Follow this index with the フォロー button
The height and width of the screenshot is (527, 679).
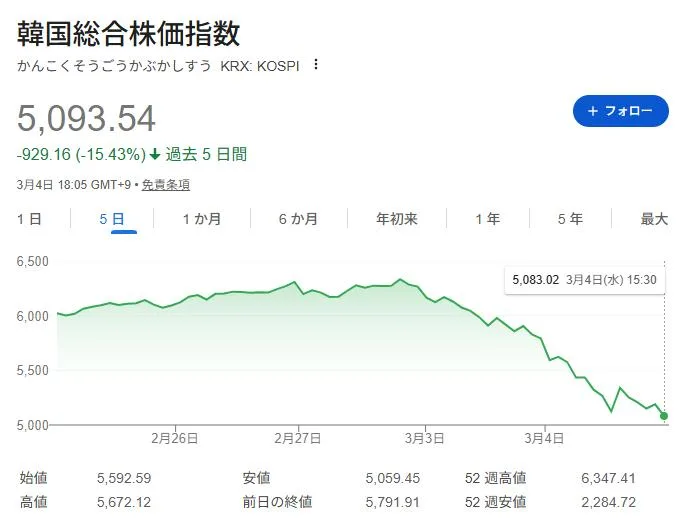pyautogui.click(x=620, y=111)
